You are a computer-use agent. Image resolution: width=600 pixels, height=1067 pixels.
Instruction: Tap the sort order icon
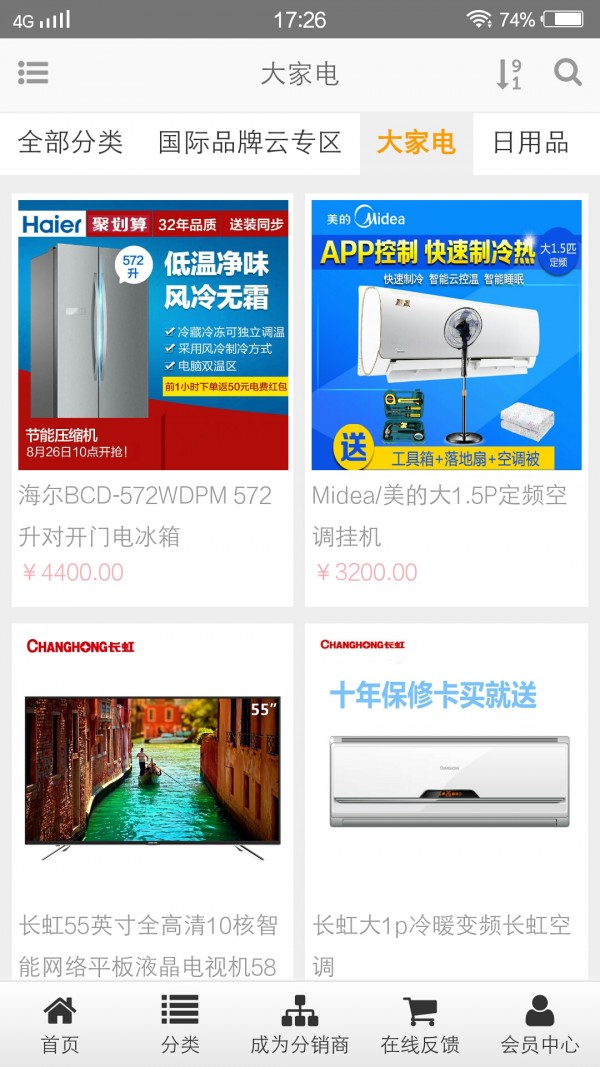point(509,74)
